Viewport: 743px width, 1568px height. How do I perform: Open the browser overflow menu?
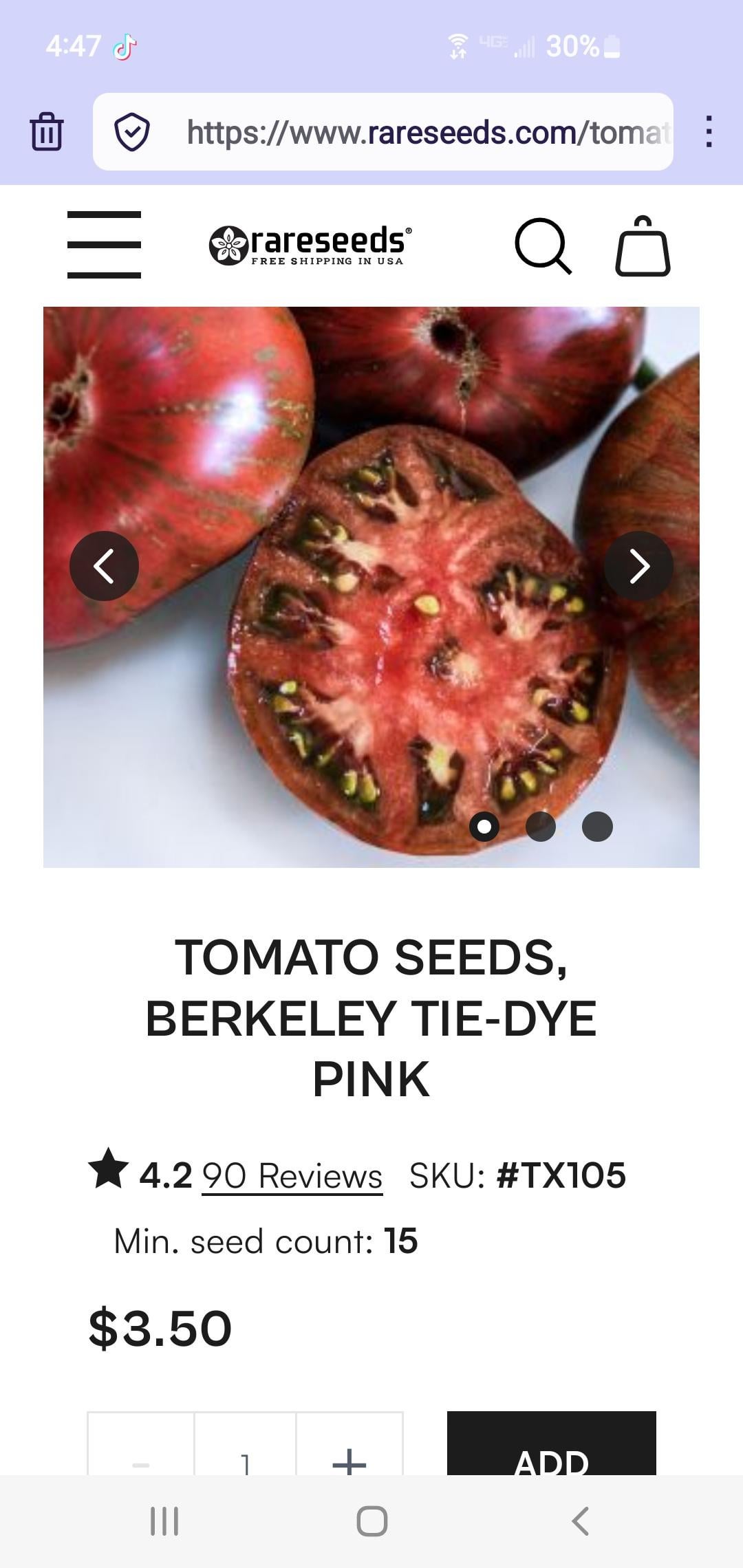click(709, 131)
